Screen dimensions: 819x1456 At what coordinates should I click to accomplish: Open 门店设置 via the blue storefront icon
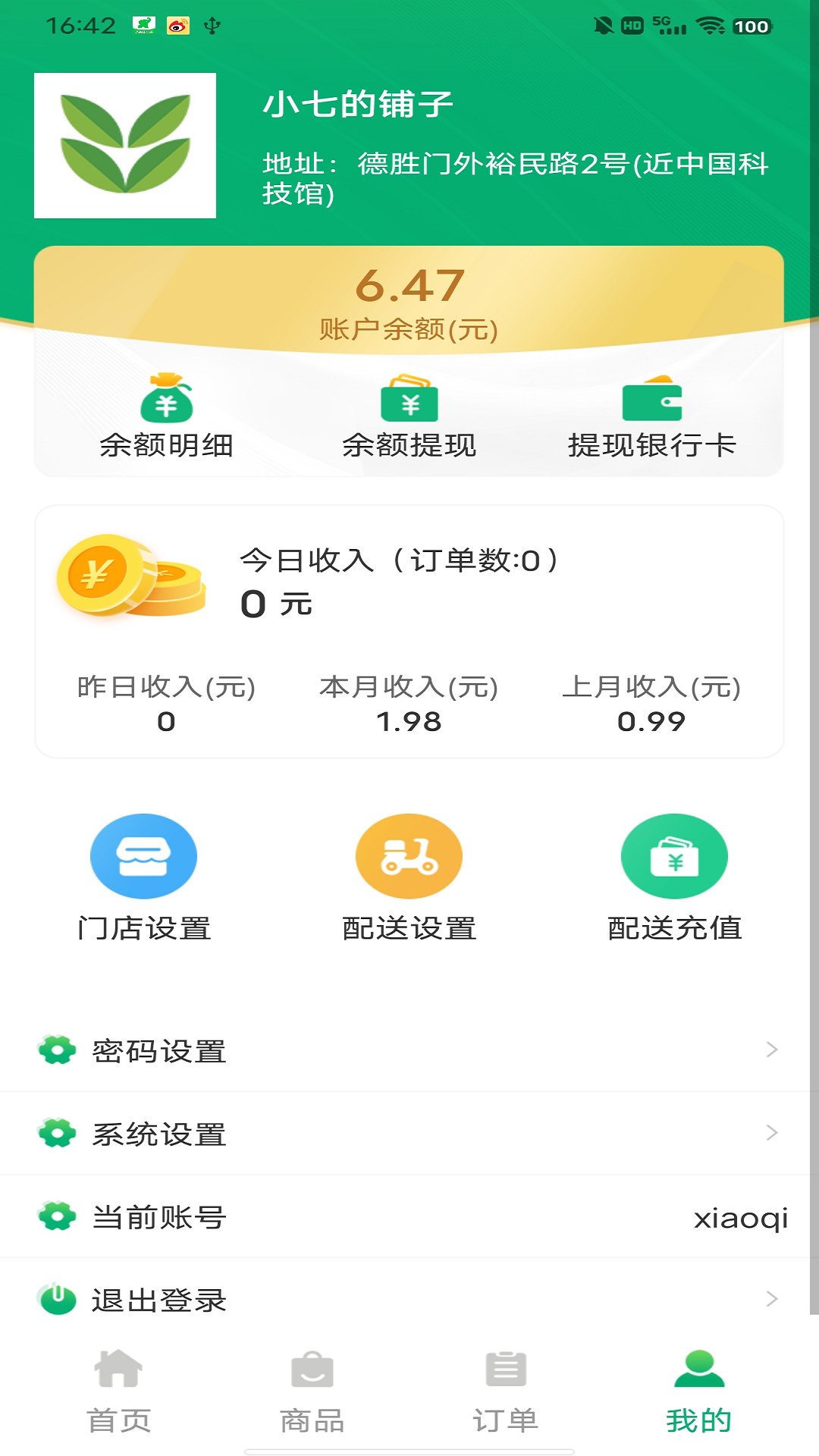coord(143,855)
